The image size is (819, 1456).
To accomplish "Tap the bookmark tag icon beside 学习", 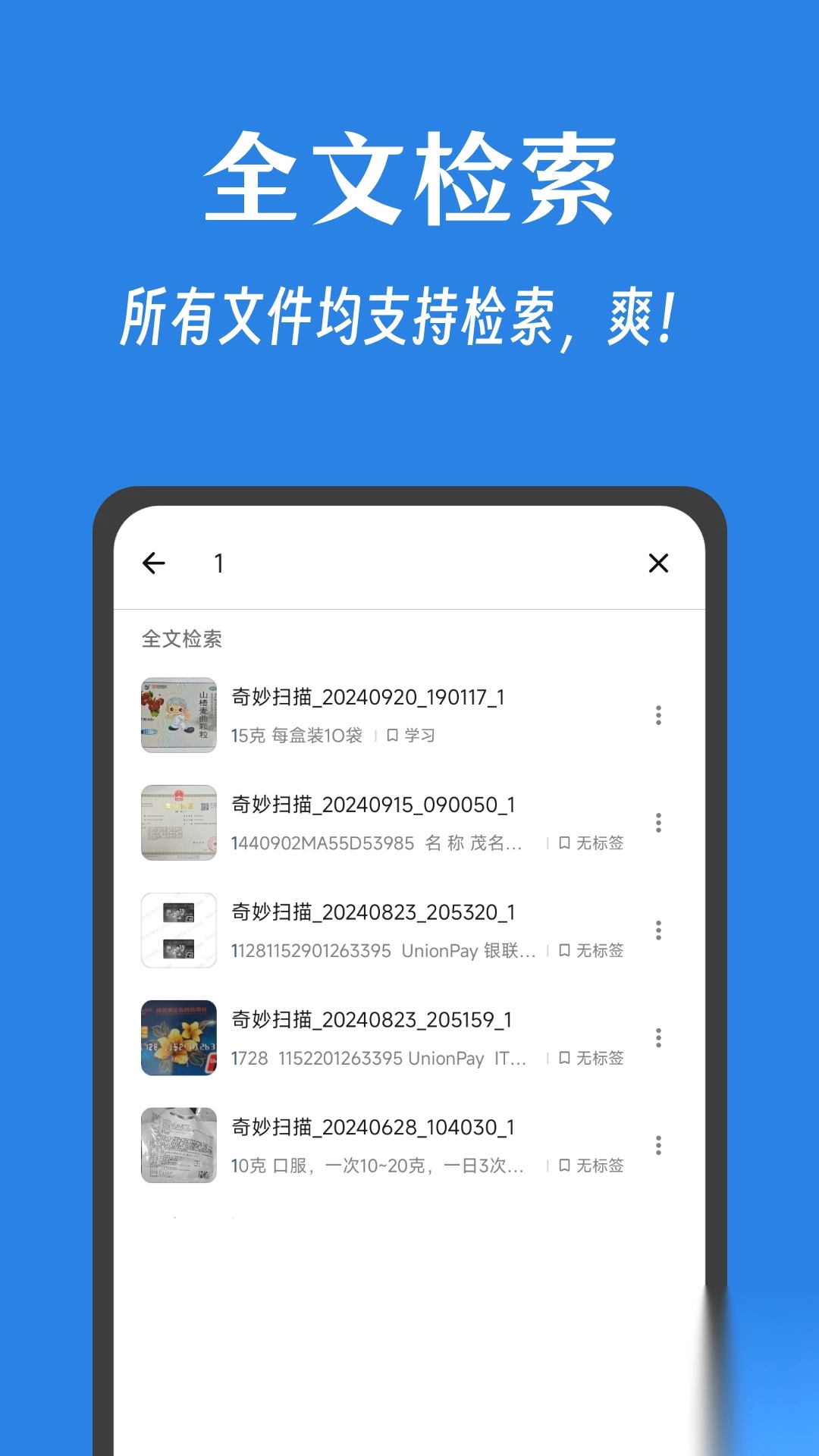I will coord(393,734).
